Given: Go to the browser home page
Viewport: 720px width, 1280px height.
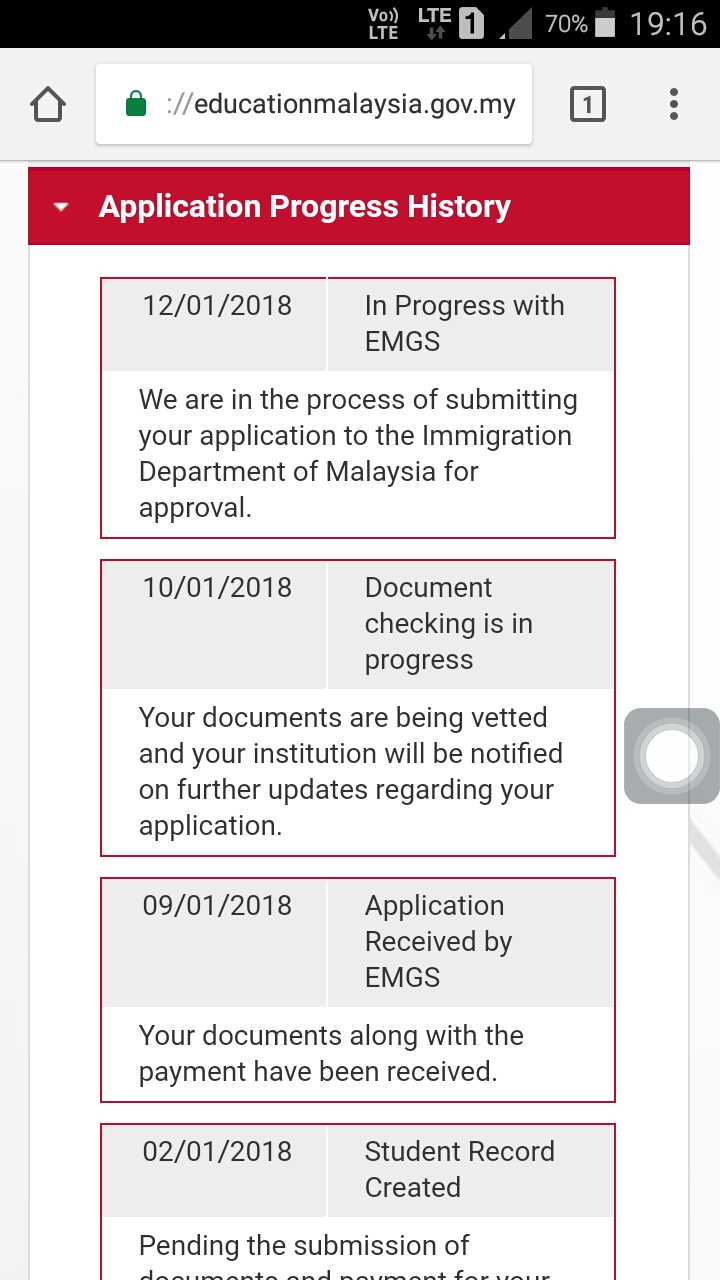Looking at the screenshot, I should (x=48, y=104).
